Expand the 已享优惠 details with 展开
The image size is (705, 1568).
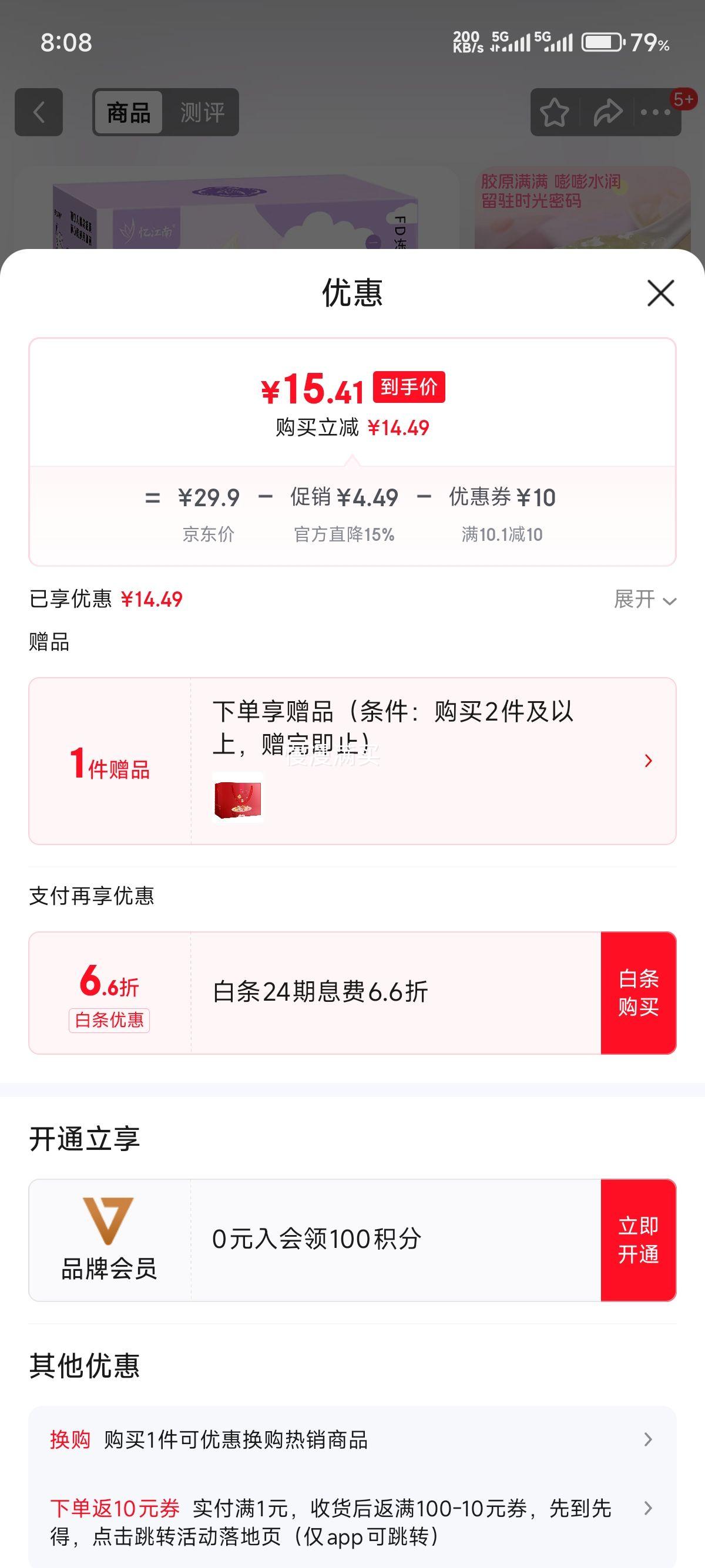click(x=644, y=600)
